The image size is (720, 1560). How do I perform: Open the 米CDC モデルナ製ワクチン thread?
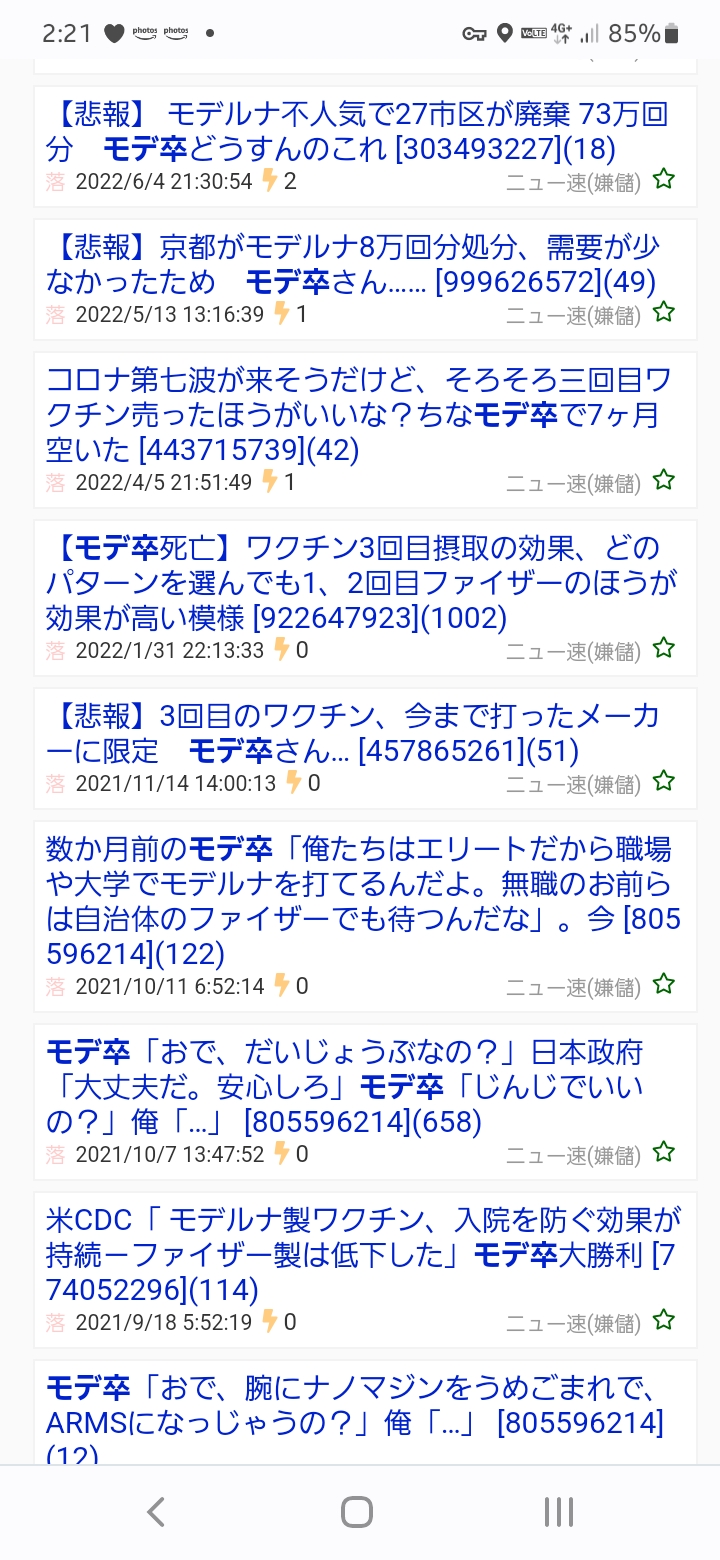click(x=364, y=1255)
